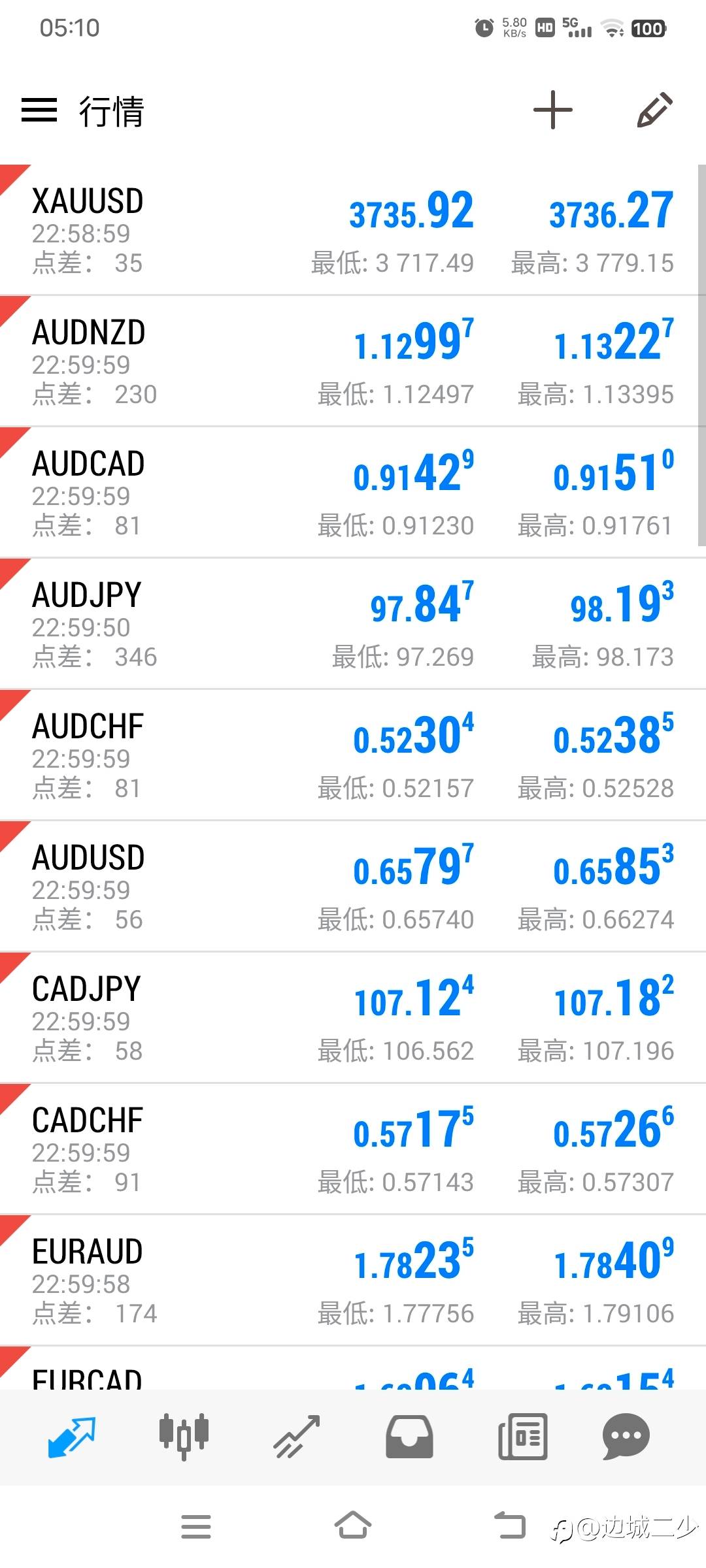Open the XAUUSD quote row
This screenshot has height=1568, width=706.
353,230
